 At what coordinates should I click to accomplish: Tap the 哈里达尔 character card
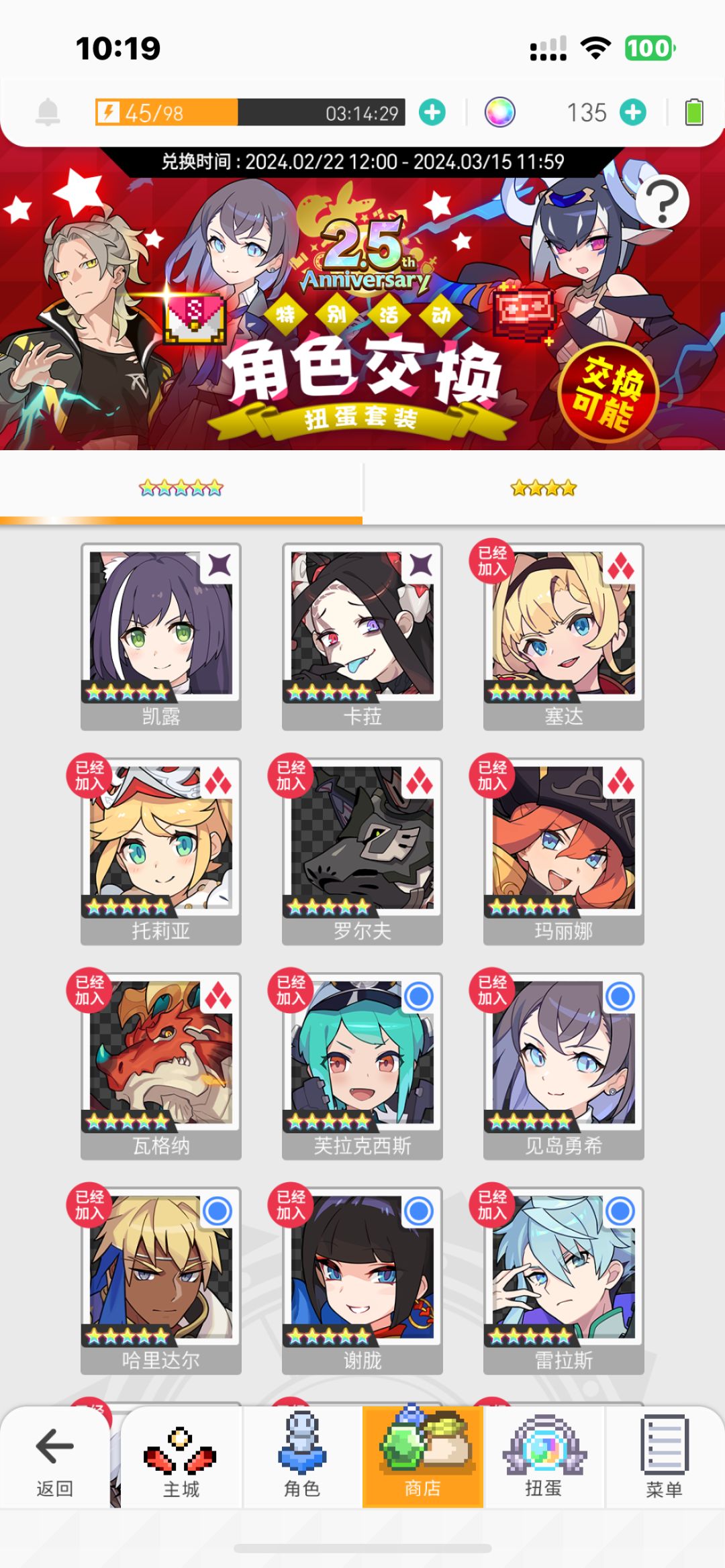coord(161,1280)
